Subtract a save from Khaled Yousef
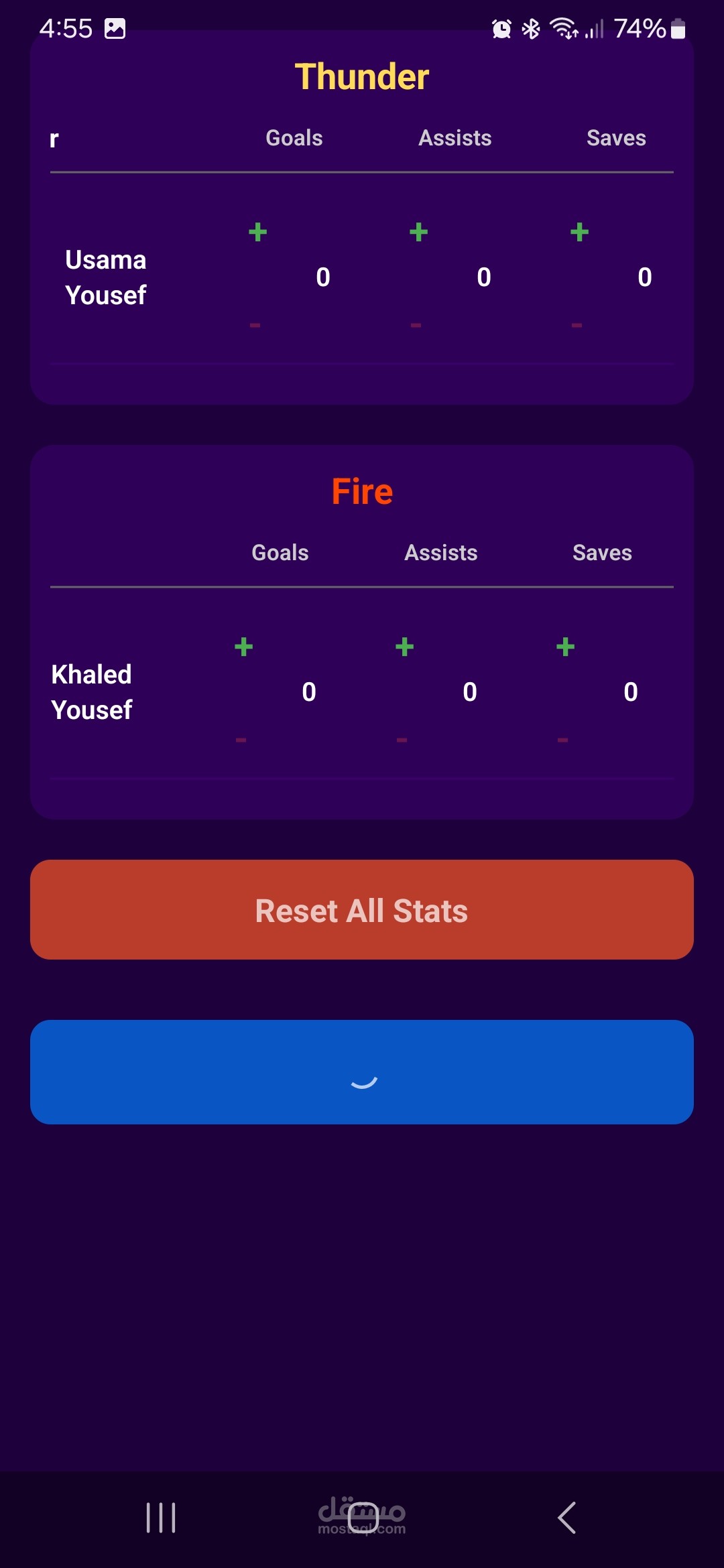724x1568 pixels. [562, 740]
